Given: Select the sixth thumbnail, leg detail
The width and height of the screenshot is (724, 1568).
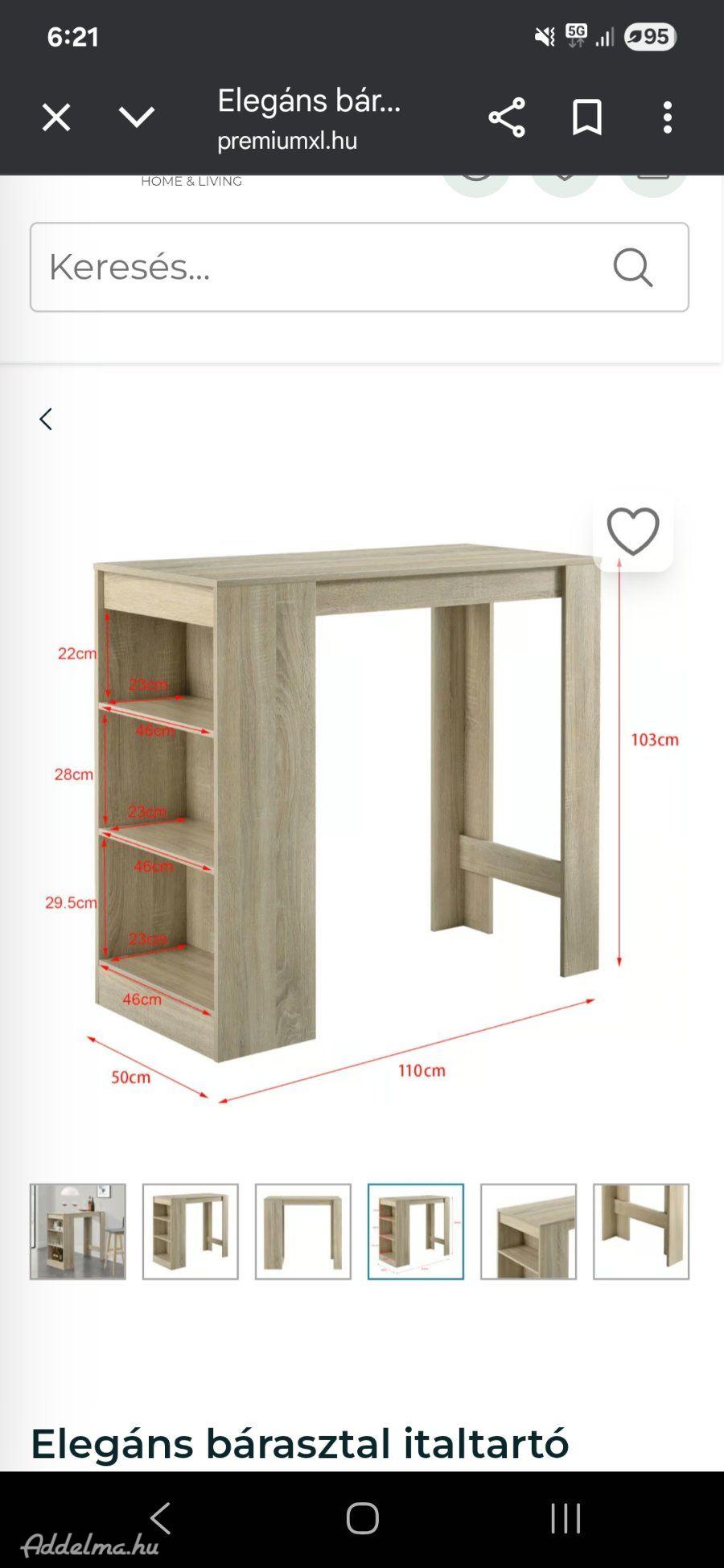Looking at the screenshot, I should pos(641,1231).
